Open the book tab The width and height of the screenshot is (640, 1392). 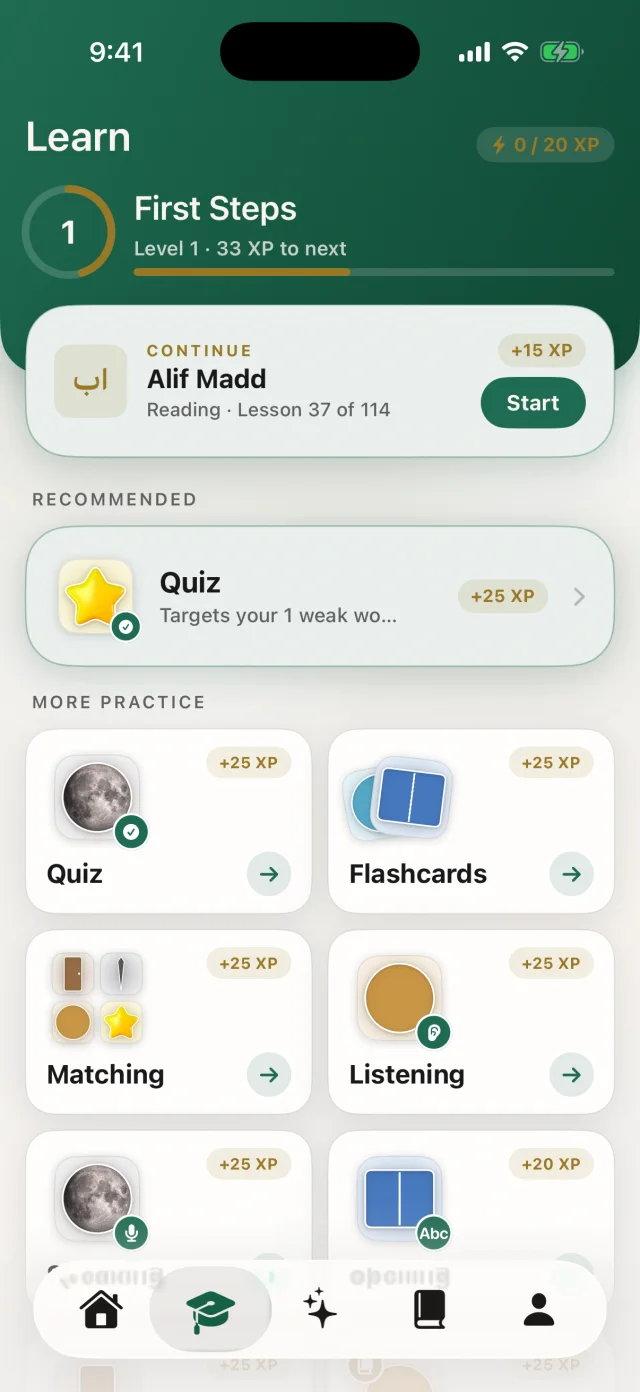429,1309
